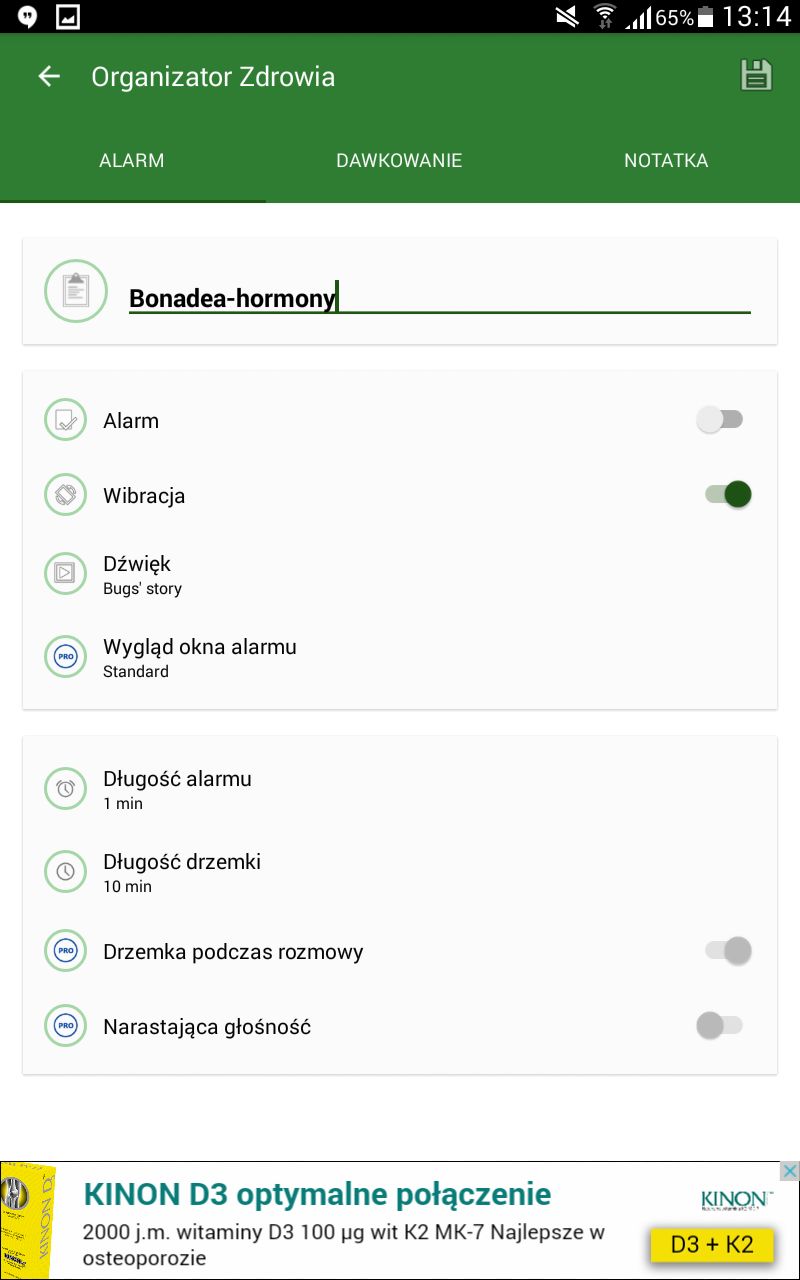Change Długość drzemki snooze length
Screen dimensions: 800x1280
[x=400, y=872]
